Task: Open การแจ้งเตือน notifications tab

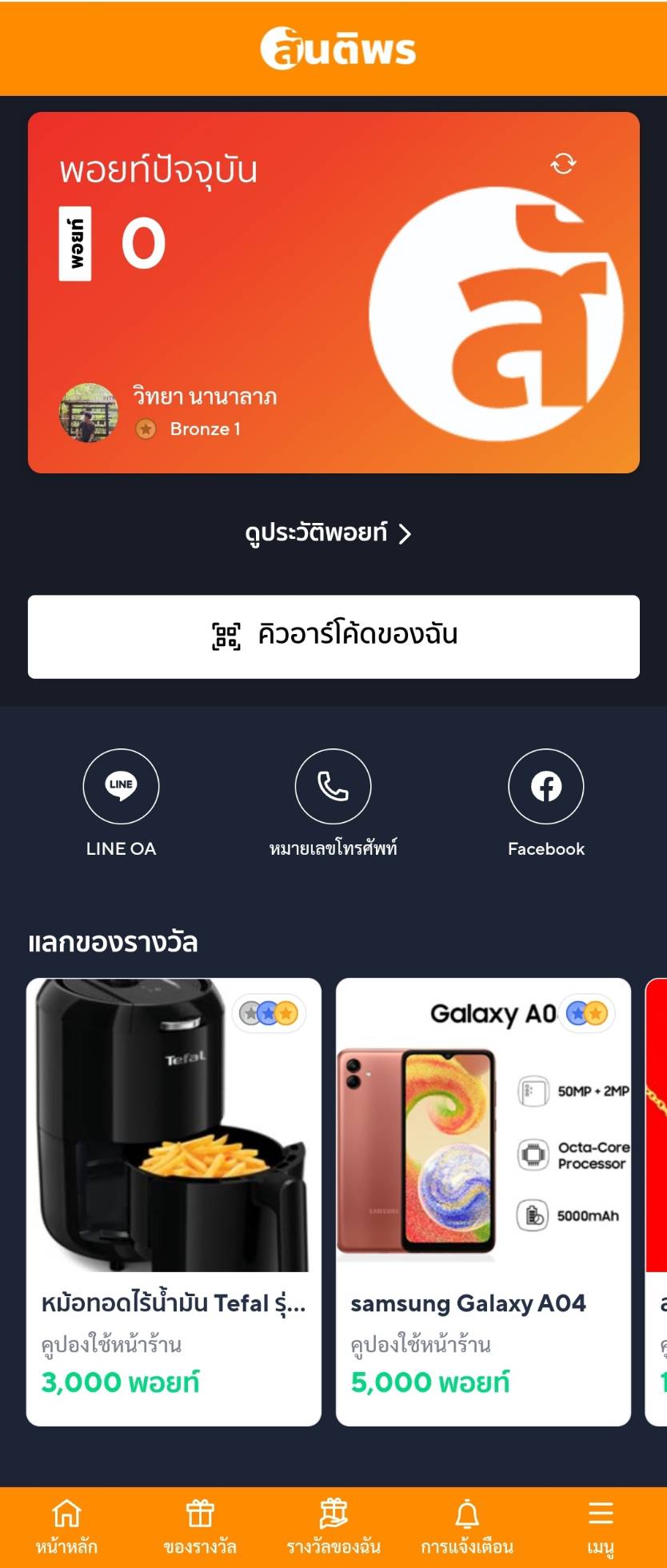Action: pyautogui.click(x=467, y=1526)
